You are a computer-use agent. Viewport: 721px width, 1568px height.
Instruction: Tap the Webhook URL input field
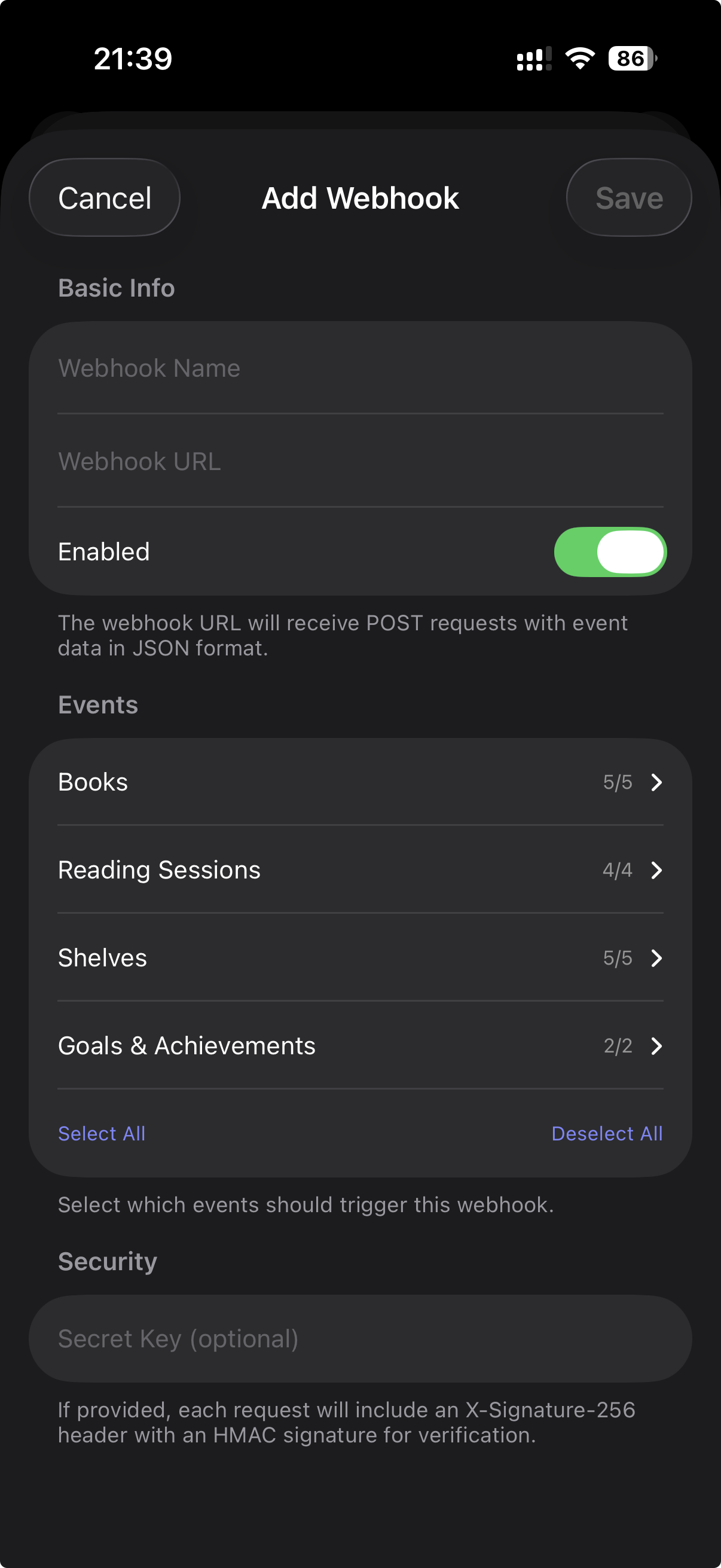tap(360, 461)
